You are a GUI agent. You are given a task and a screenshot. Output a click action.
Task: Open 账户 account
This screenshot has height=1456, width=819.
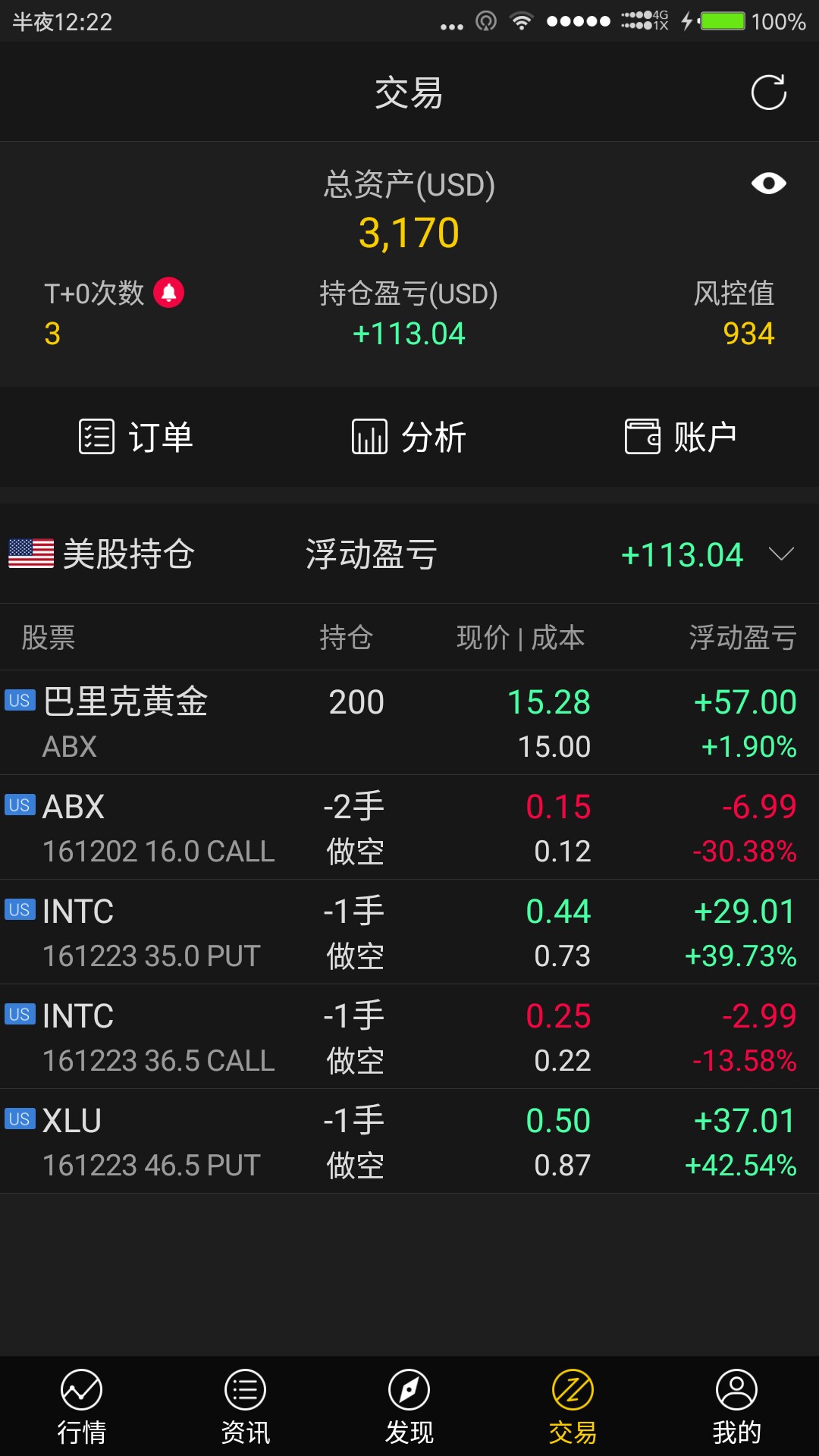pos(681,437)
